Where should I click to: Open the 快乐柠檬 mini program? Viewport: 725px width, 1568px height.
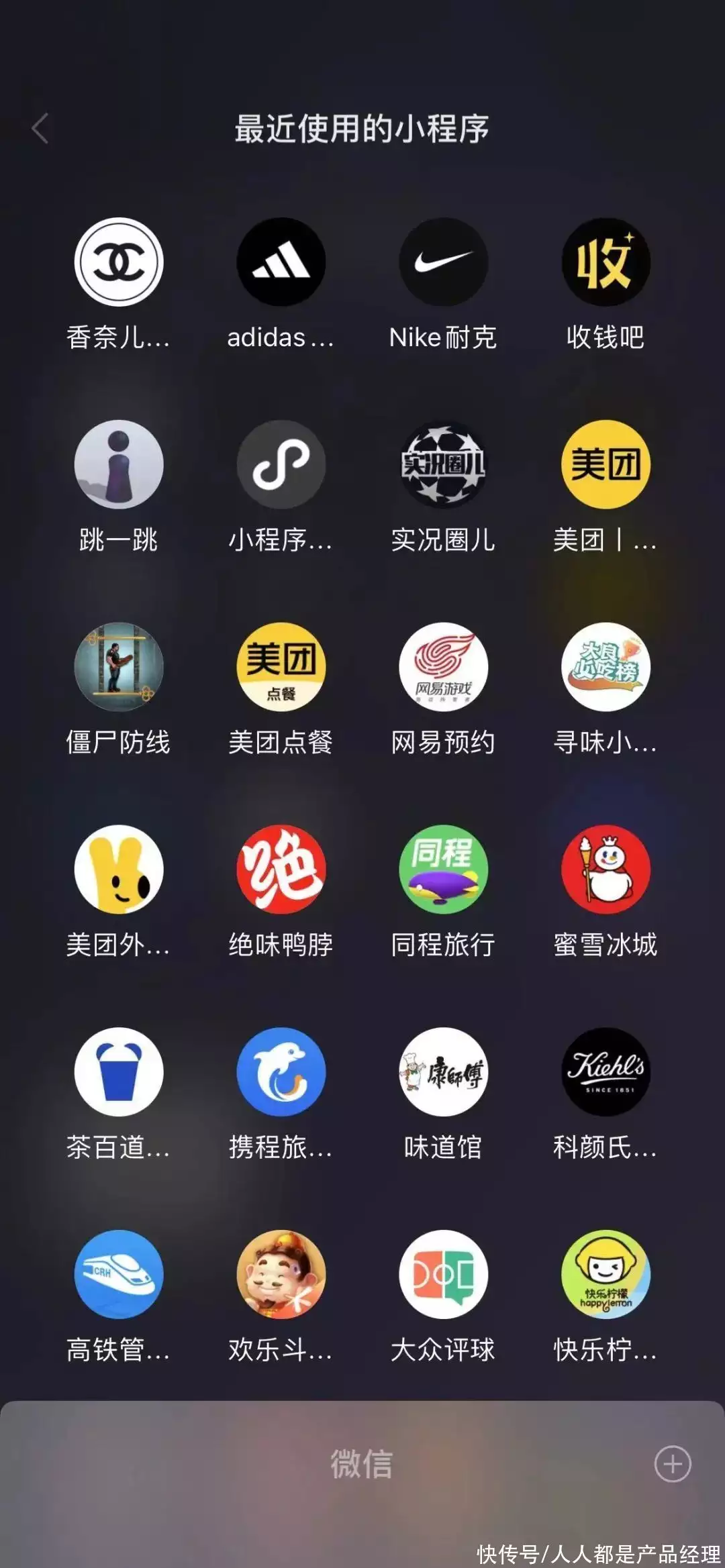tap(606, 1275)
